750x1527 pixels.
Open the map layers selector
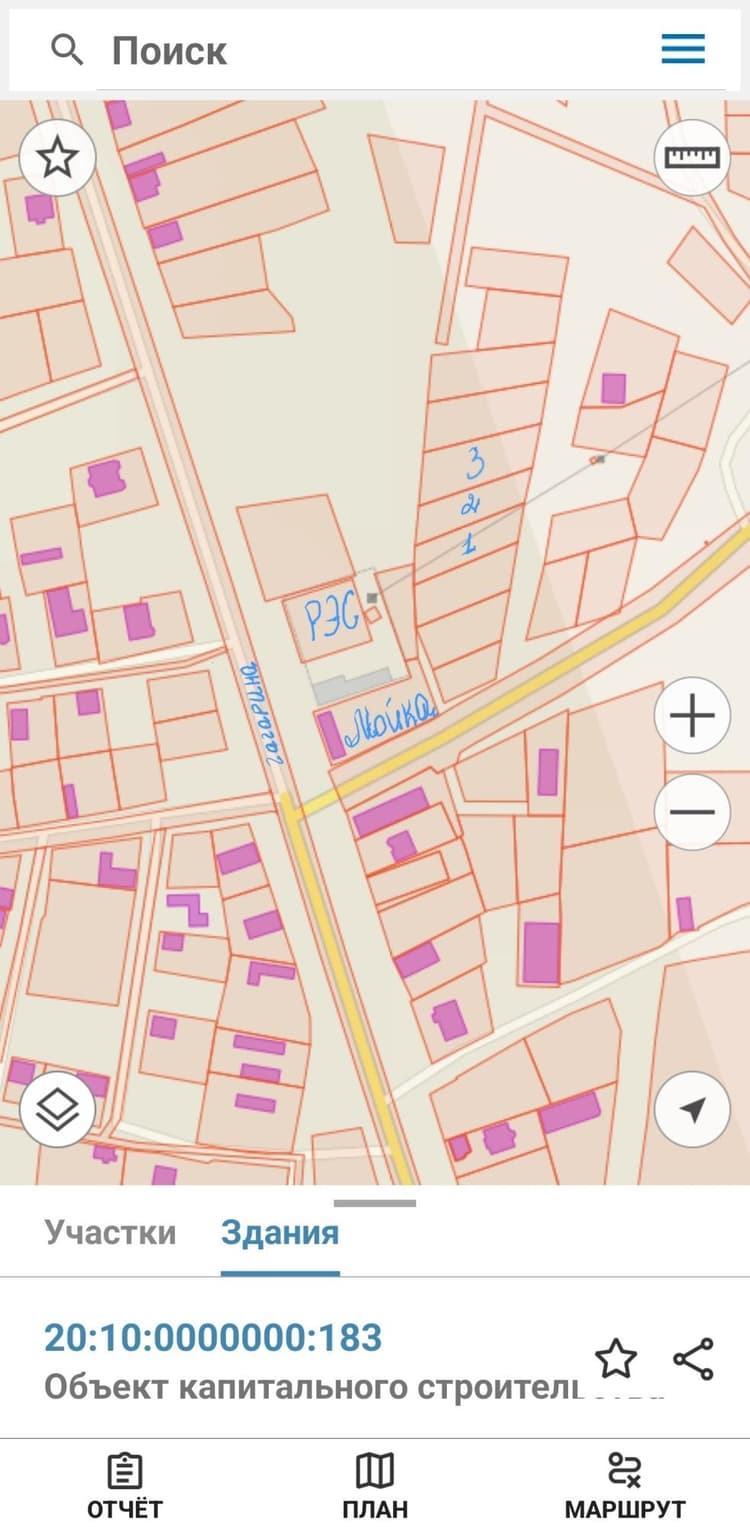point(57,1109)
